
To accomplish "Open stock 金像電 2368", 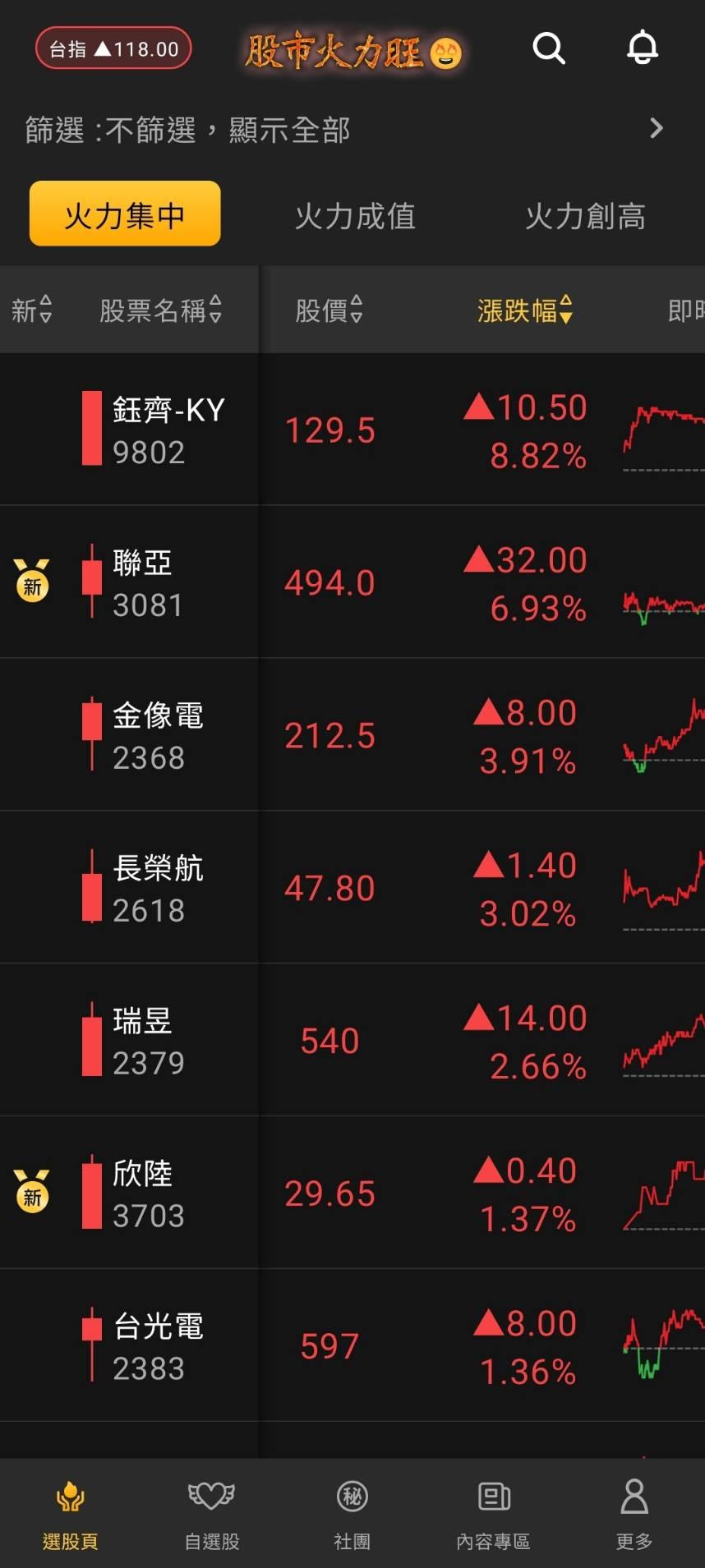I will 352,735.
